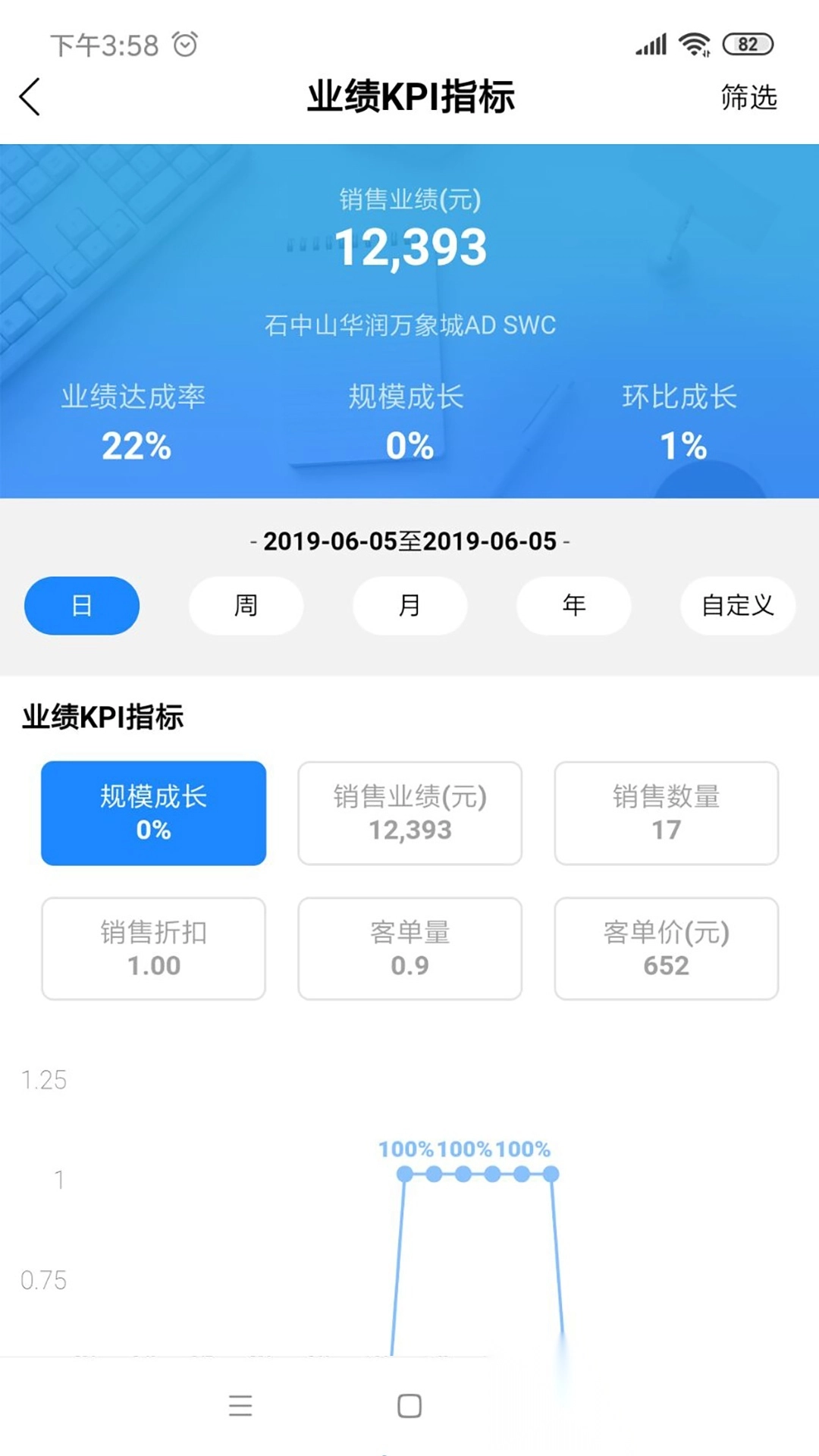Screen dimensions: 819x1456
Task: Select the 规模成长 KPI card
Action: [x=152, y=812]
